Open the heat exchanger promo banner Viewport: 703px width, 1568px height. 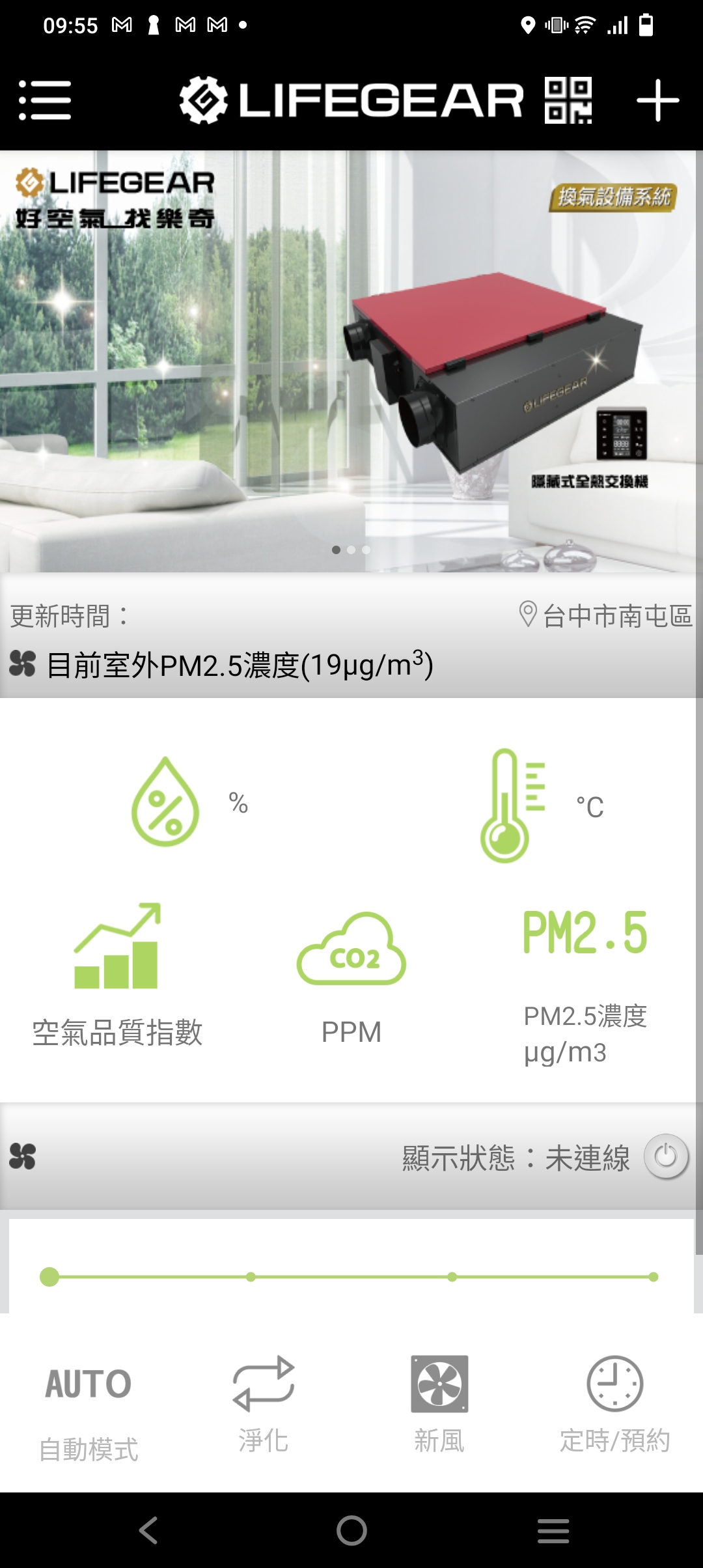click(x=351, y=361)
